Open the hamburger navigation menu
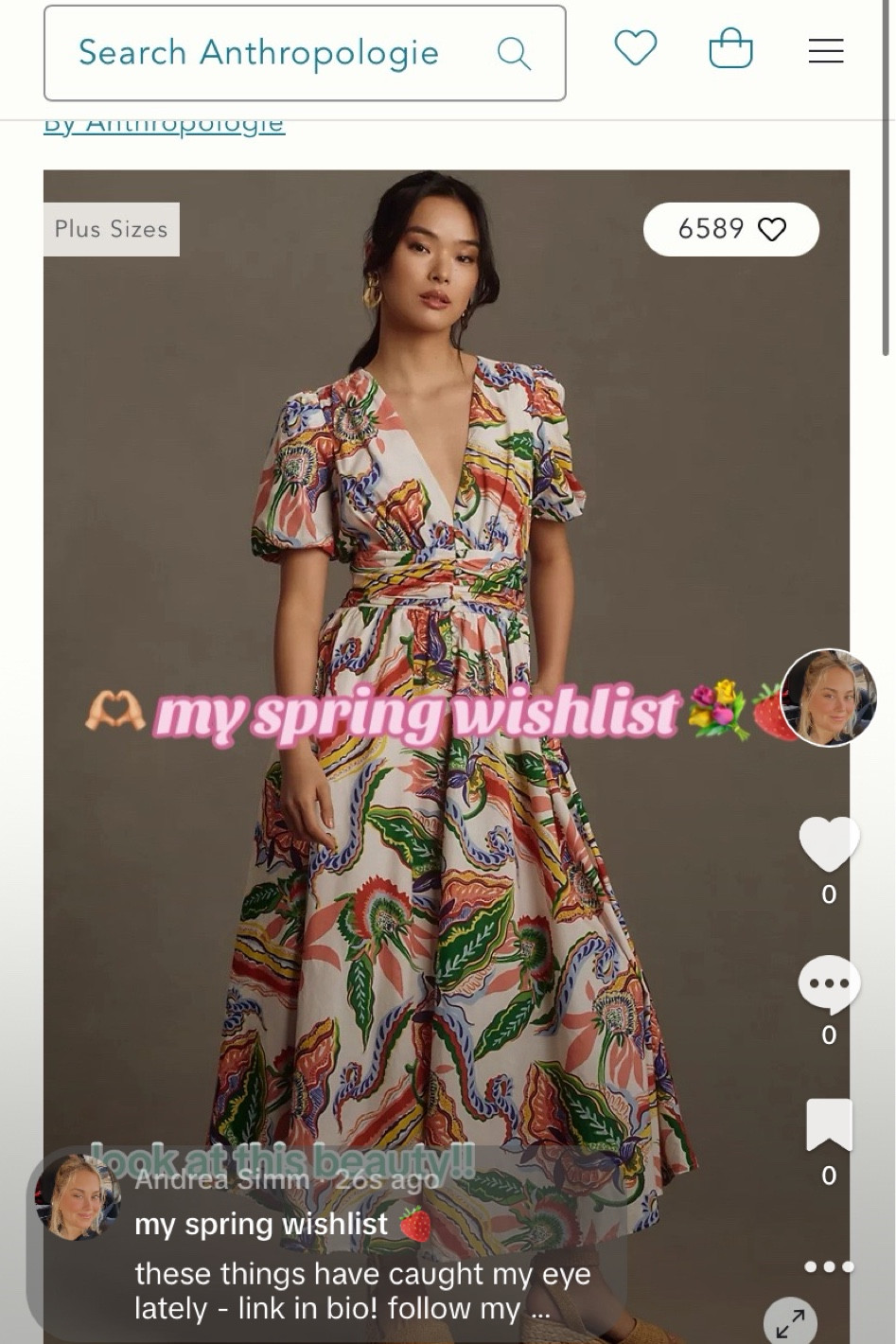The image size is (896, 1344). (x=825, y=52)
